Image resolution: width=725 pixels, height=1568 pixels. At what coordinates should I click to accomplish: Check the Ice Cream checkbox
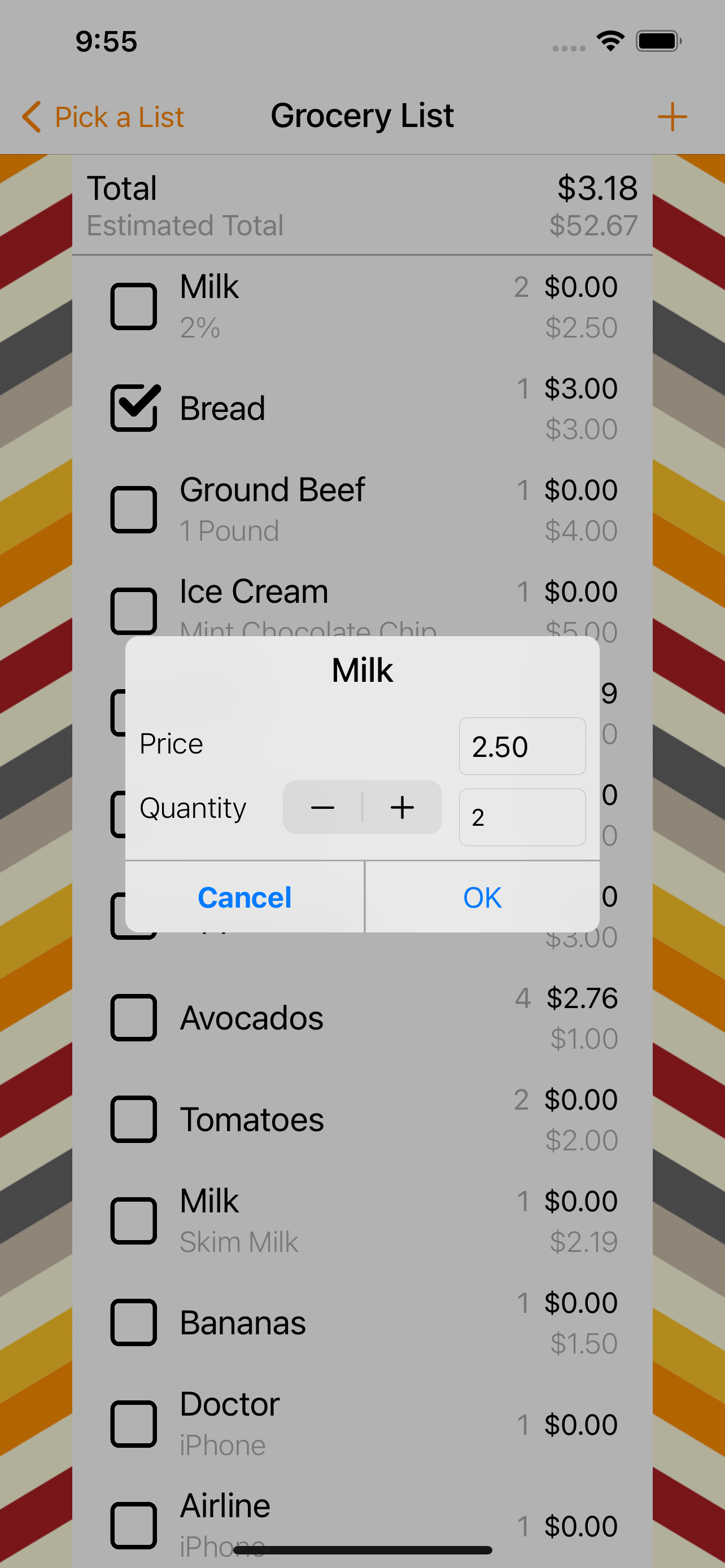(x=134, y=610)
